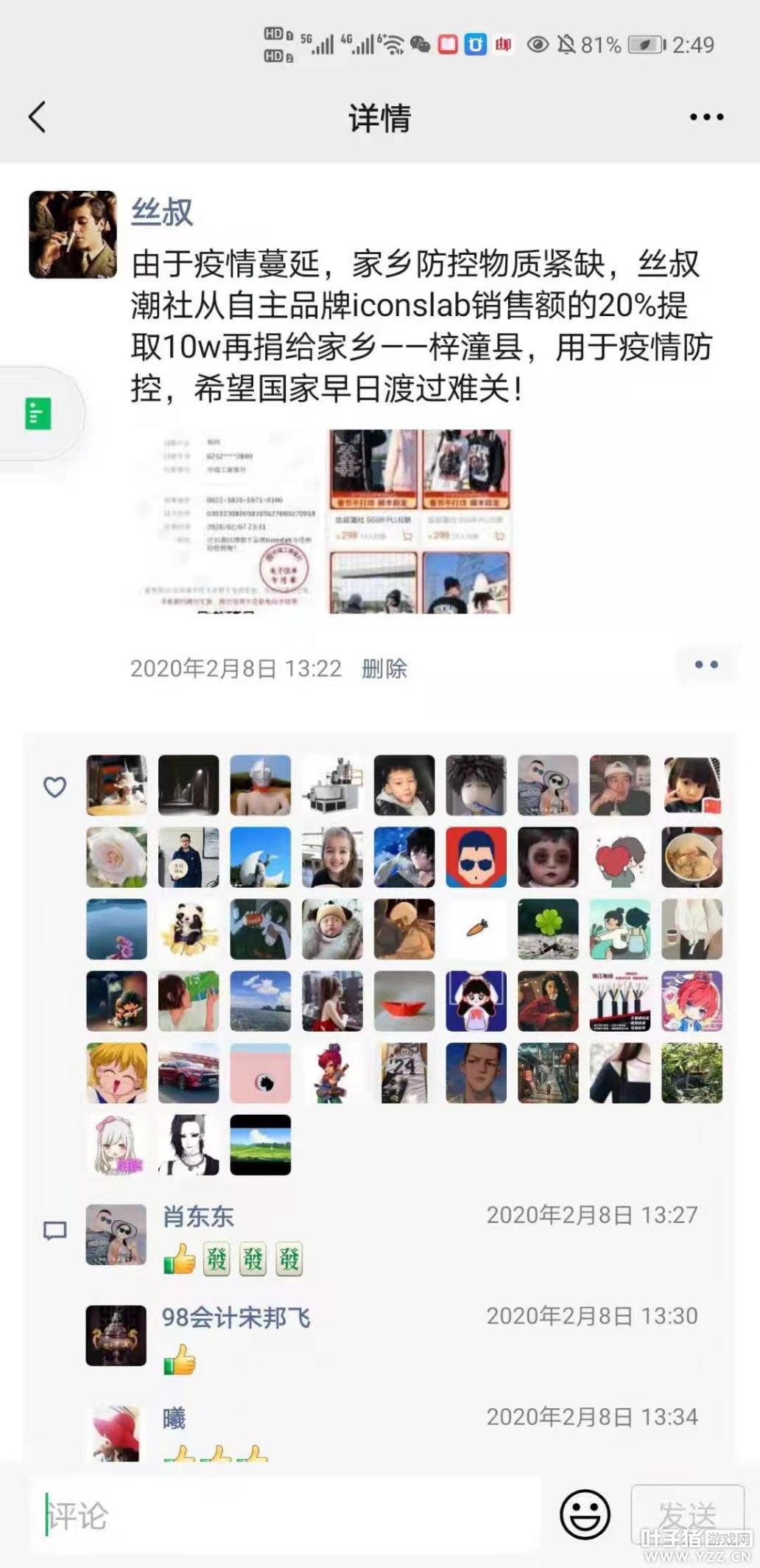Image resolution: width=760 pixels, height=1568 pixels.
Task: Open 丝叔's profile picture
Action: click(73, 234)
